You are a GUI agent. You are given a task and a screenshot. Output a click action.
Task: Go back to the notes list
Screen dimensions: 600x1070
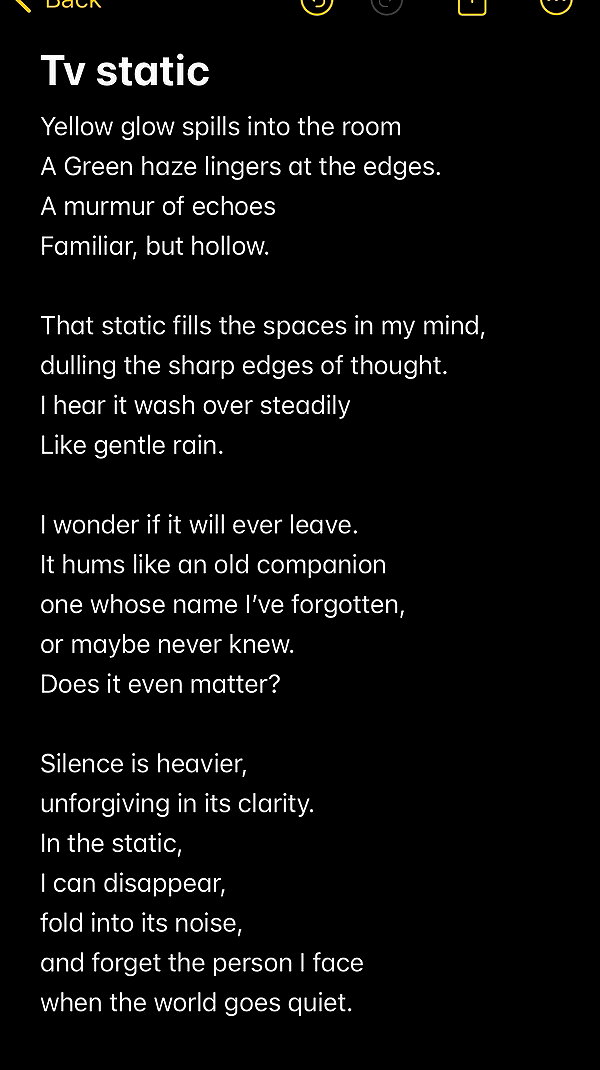[60, 4]
